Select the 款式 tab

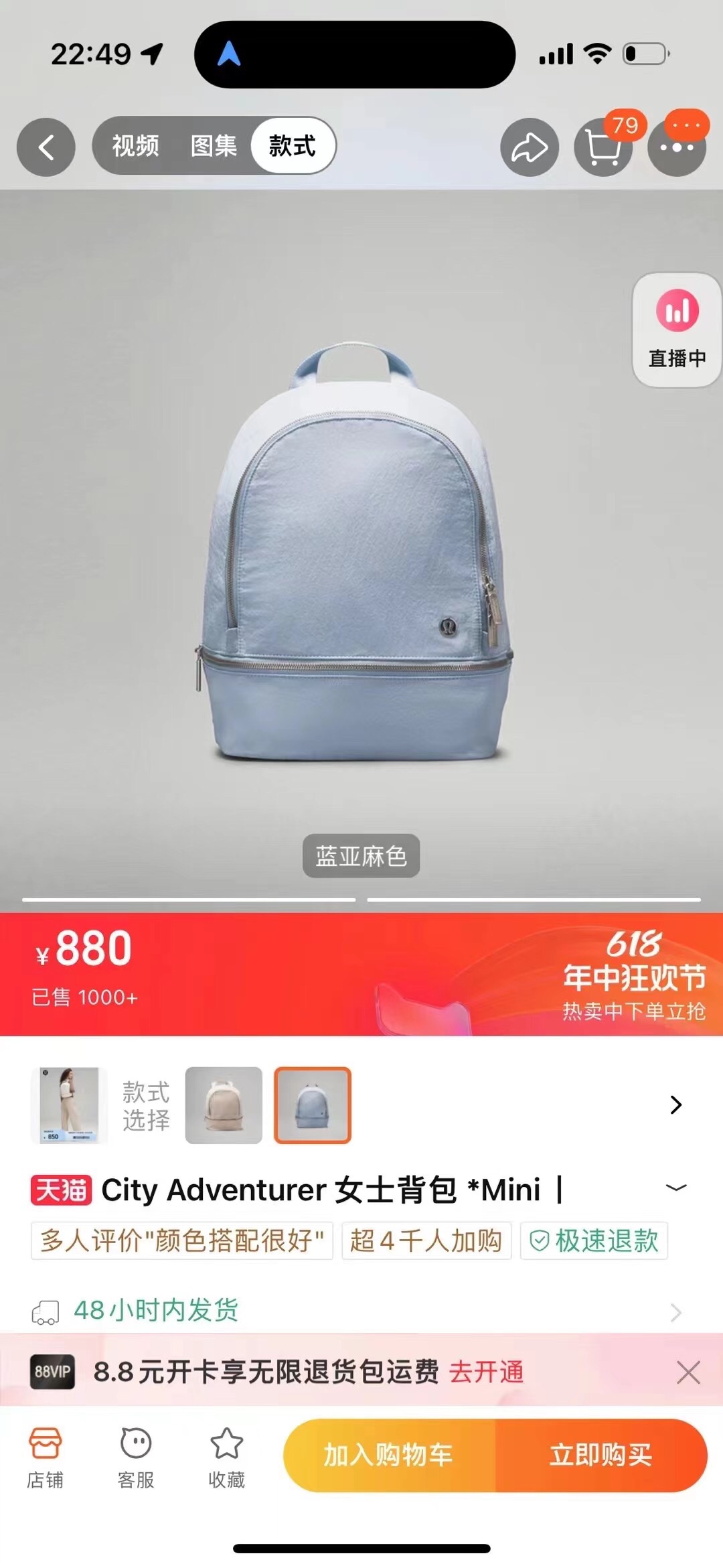[x=293, y=145]
